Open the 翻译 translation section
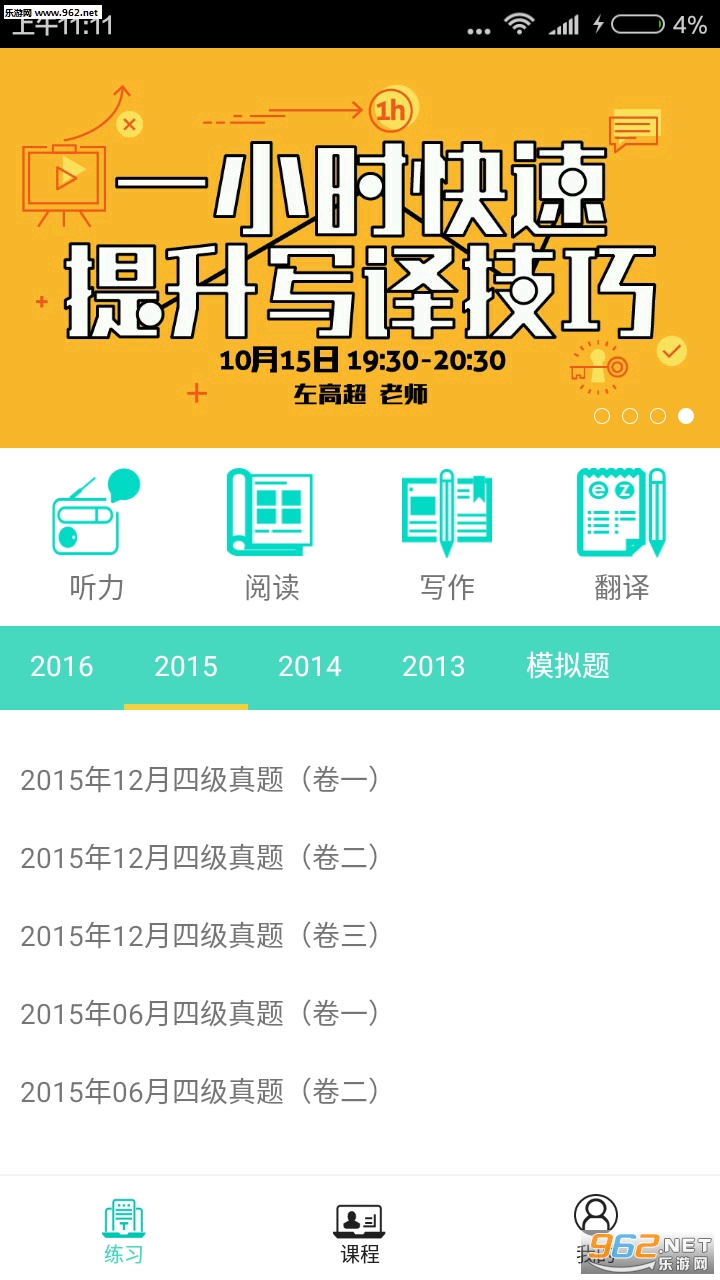This screenshot has height=1280, width=720. coord(622,535)
